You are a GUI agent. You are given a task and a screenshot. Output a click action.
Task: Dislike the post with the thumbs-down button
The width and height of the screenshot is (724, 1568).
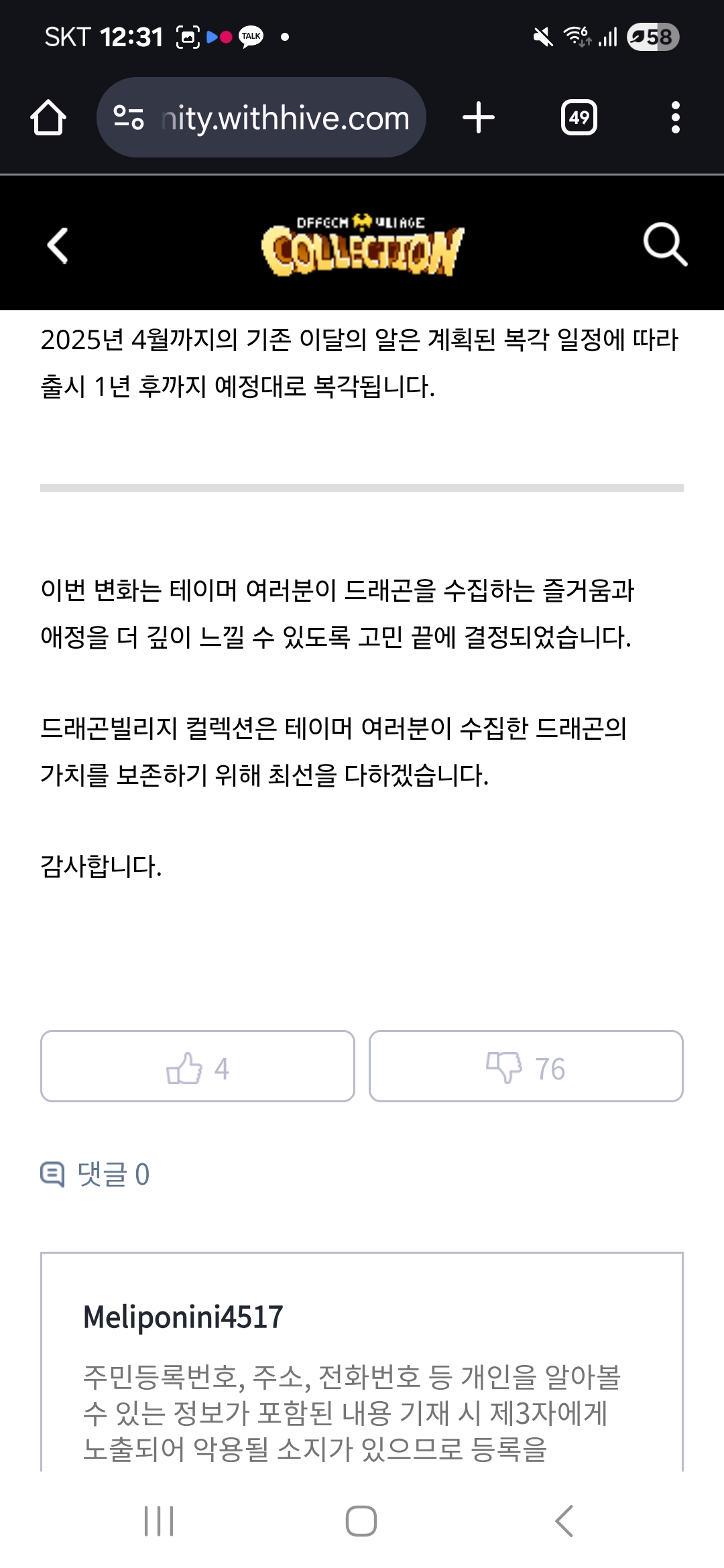click(x=526, y=1067)
